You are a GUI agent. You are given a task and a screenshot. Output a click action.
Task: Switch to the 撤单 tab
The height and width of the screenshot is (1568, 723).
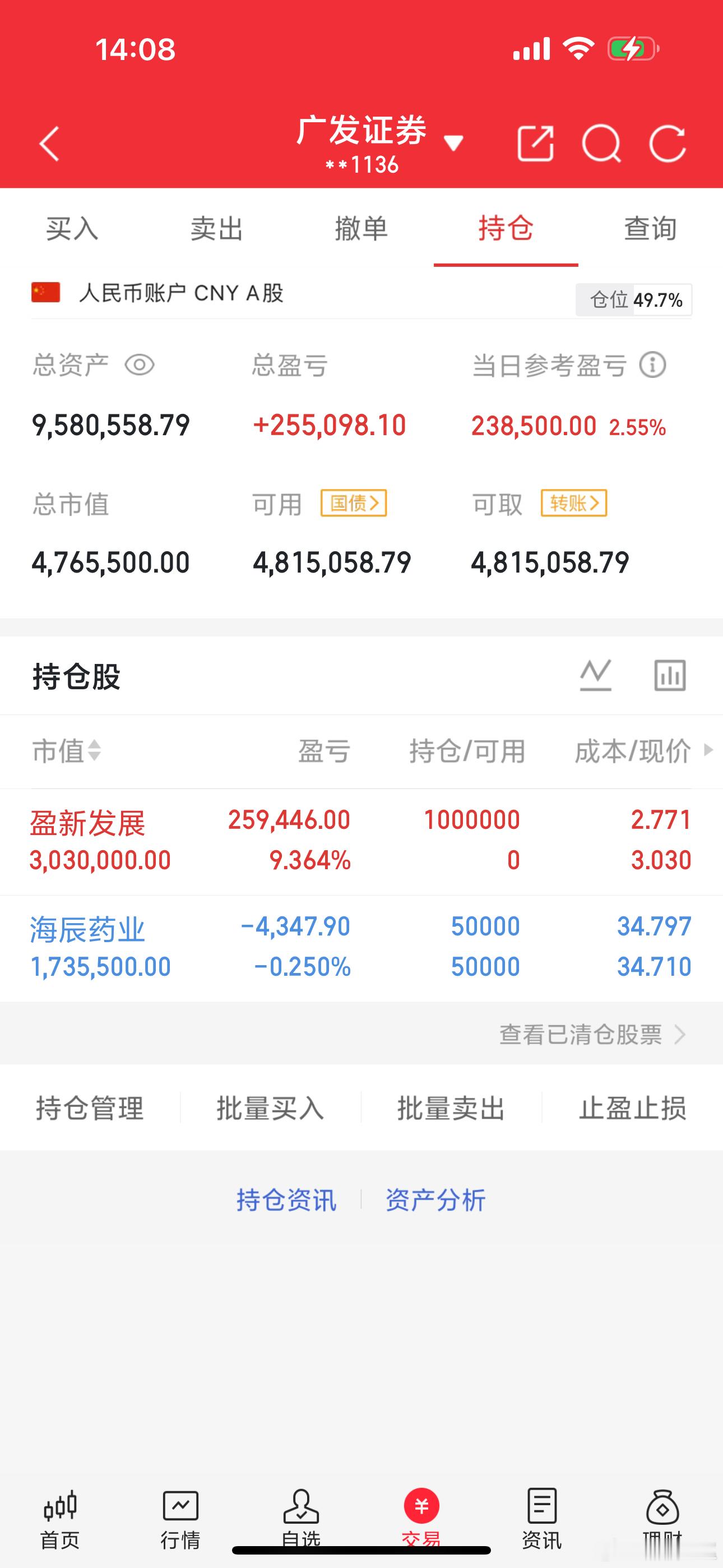click(x=361, y=229)
